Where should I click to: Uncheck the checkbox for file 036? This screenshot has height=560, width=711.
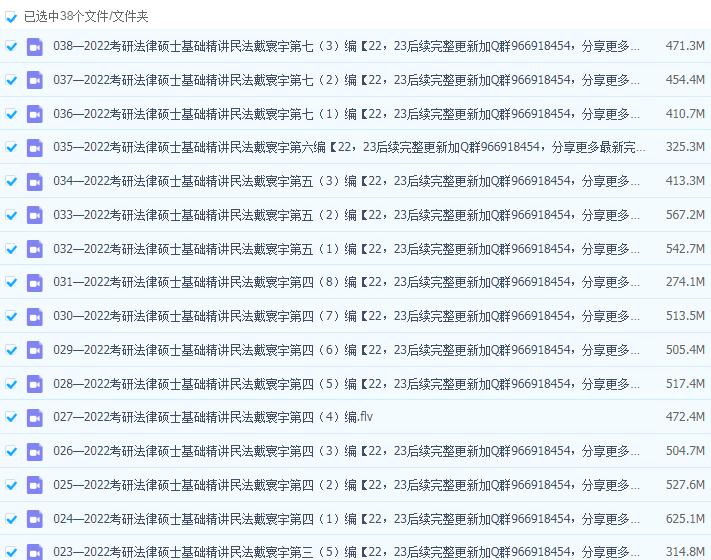[11, 114]
